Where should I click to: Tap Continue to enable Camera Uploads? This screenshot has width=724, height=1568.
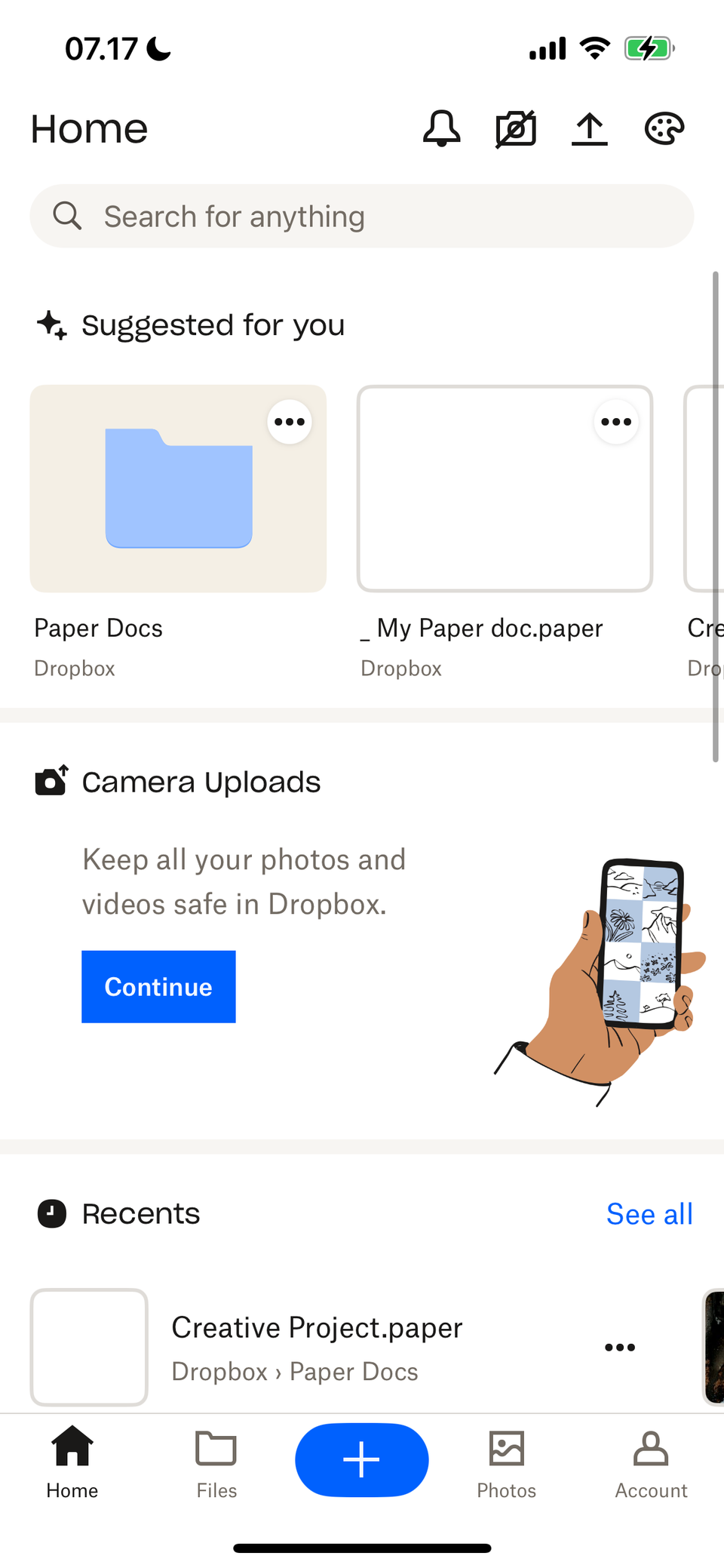[x=158, y=986]
